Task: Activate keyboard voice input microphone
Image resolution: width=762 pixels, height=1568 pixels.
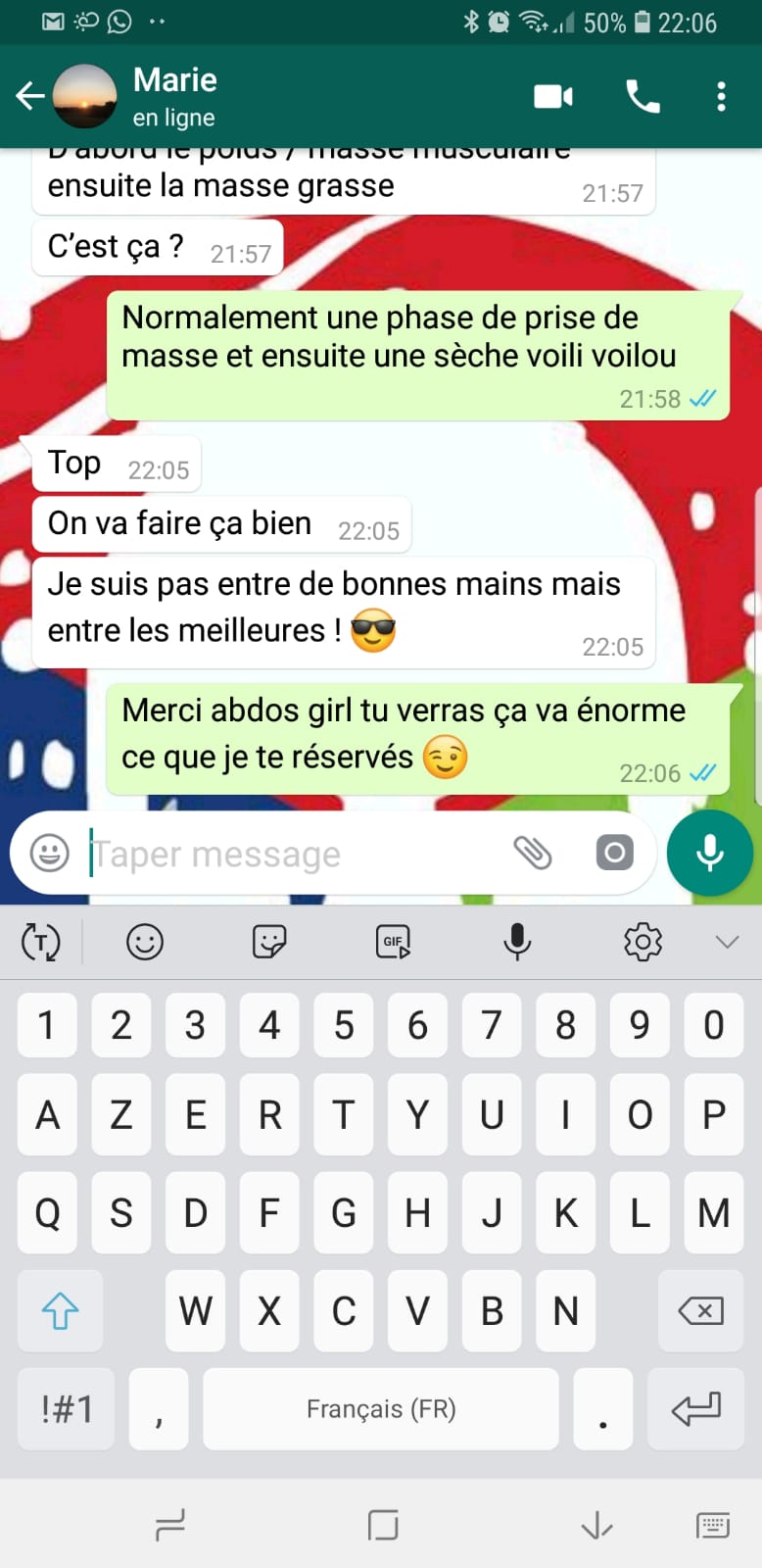Action: click(517, 942)
